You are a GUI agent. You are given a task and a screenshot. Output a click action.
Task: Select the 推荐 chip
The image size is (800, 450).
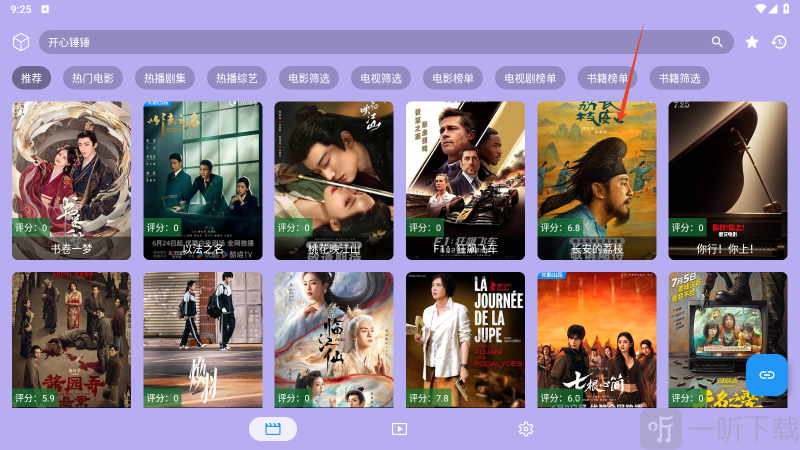(31, 78)
